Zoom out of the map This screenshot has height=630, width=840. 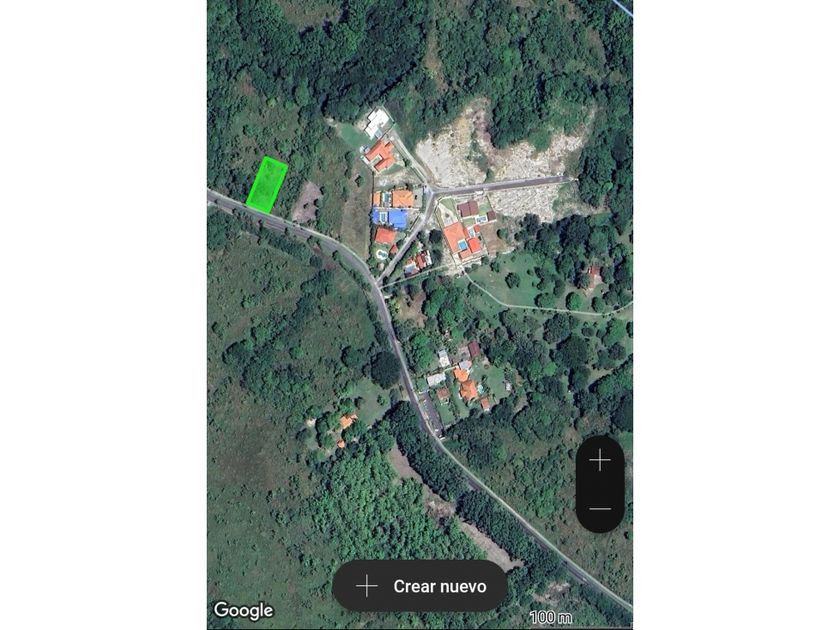[x=600, y=509]
